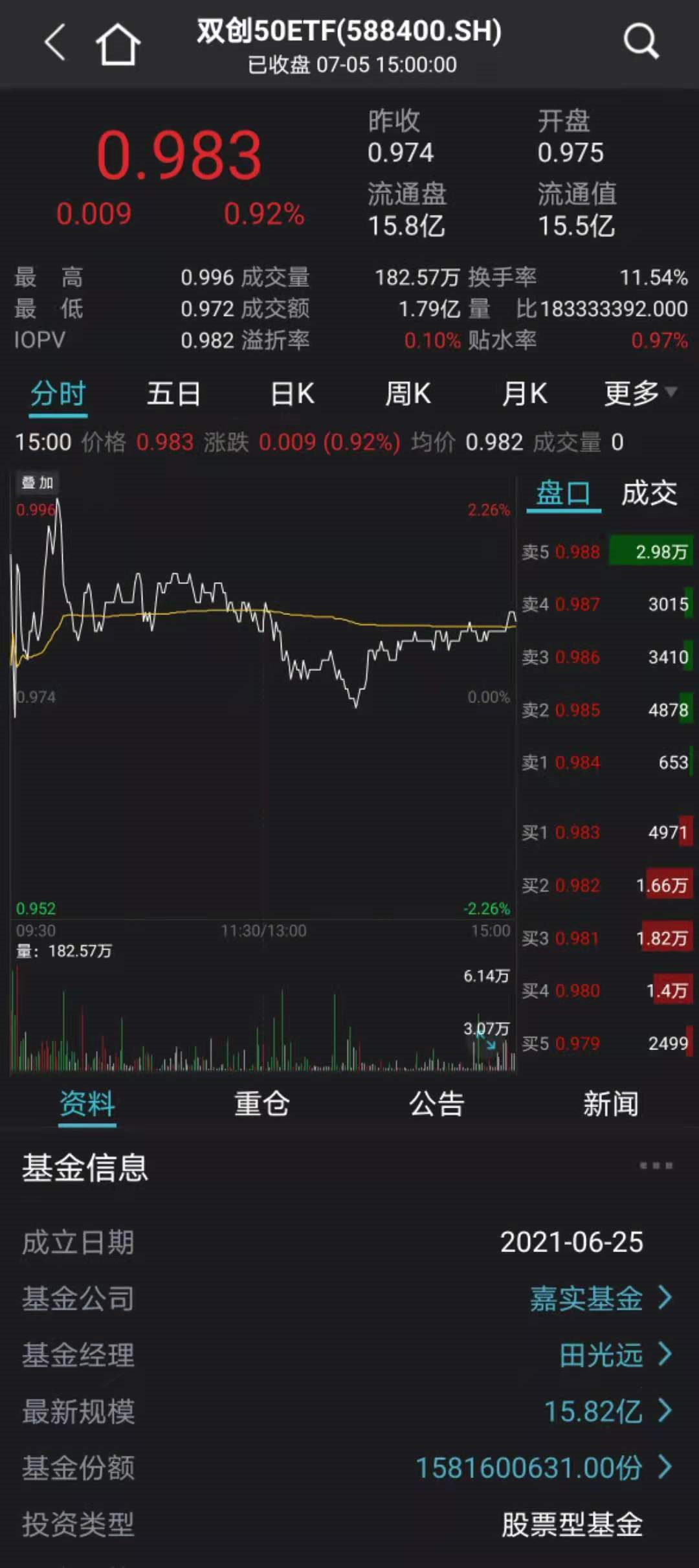Select the 分时 intraday chart view
The height and width of the screenshot is (1568, 699).
tap(57, 394)
